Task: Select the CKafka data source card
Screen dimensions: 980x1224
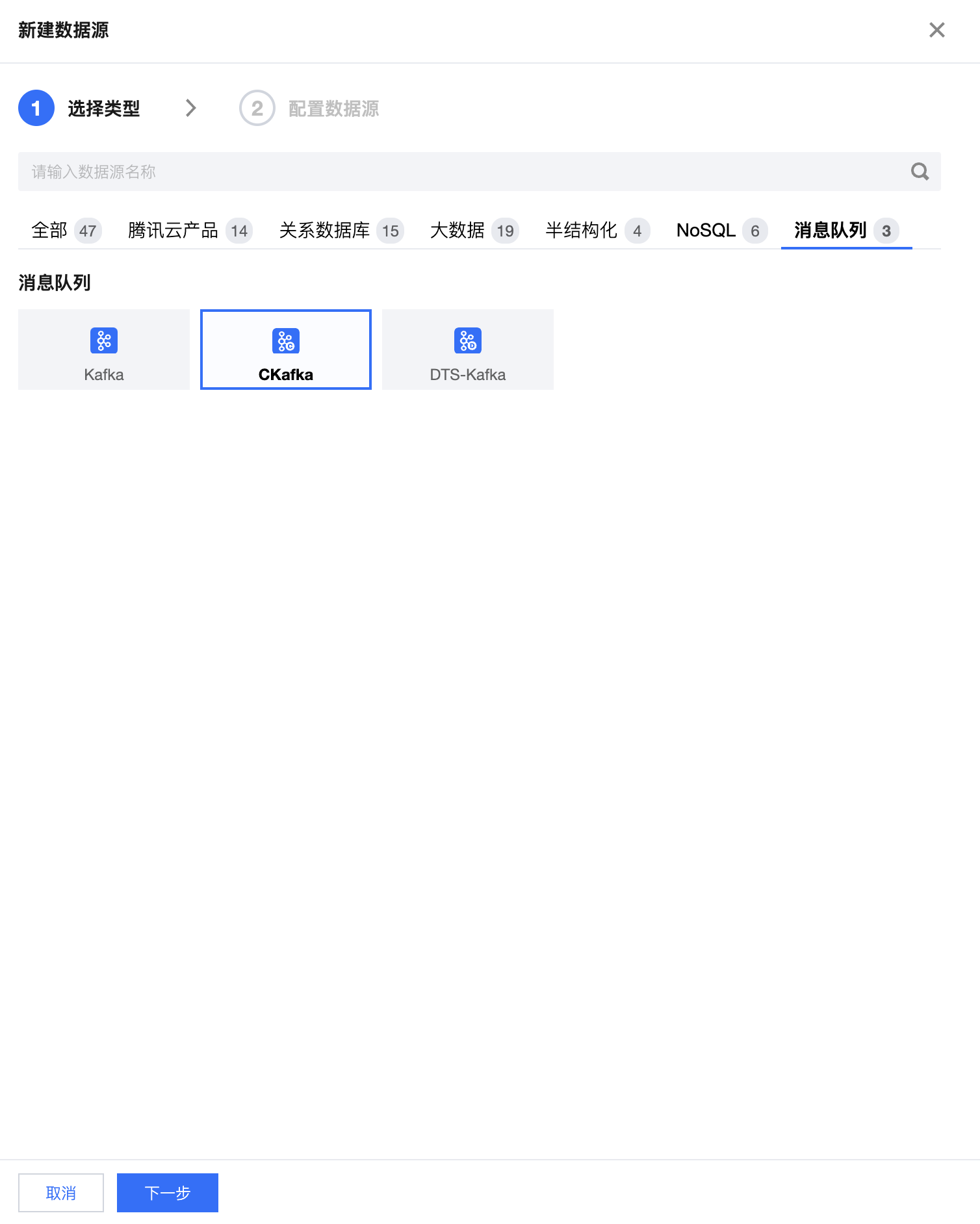Action: coord(286,350)
